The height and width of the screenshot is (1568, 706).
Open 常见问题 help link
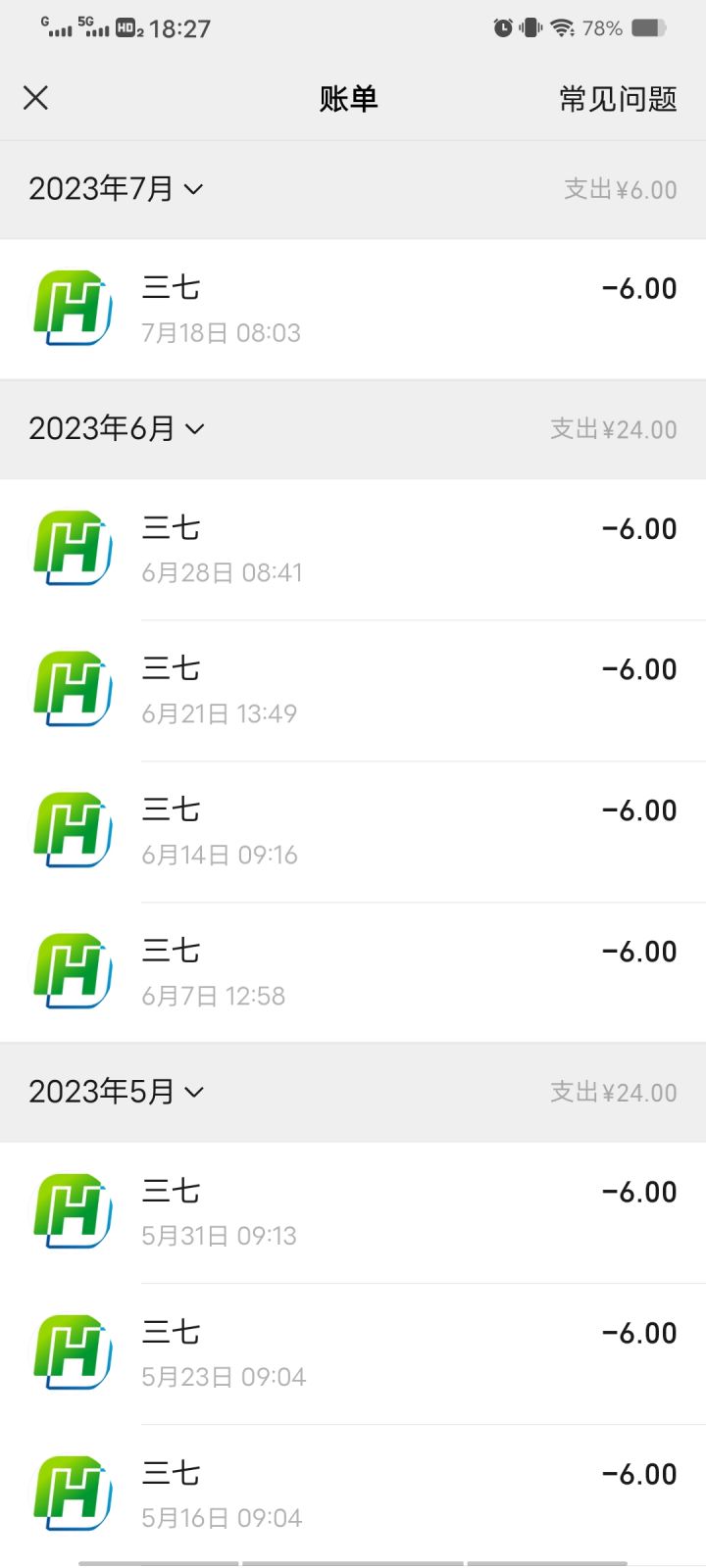point(618,99)
